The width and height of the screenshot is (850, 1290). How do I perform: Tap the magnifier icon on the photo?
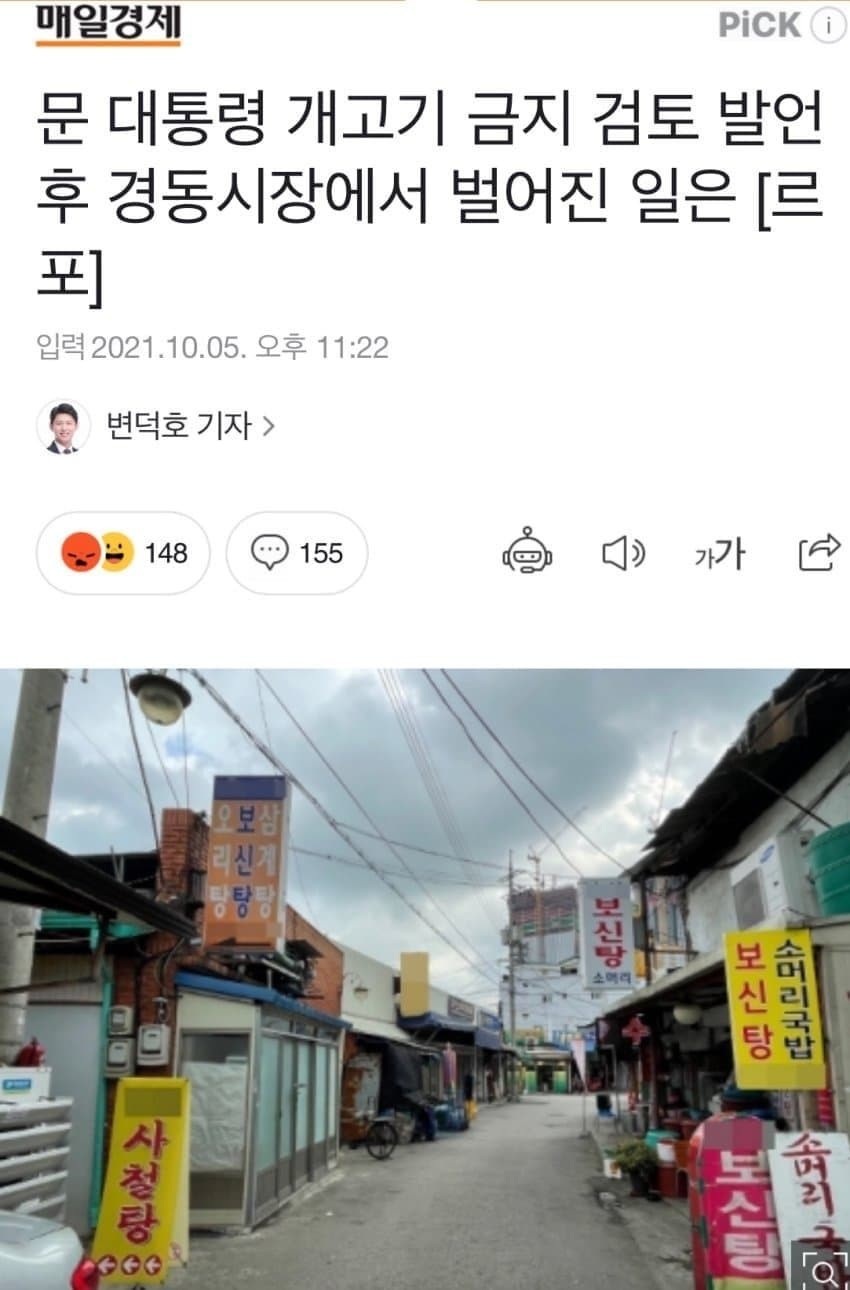point(824,1267)
